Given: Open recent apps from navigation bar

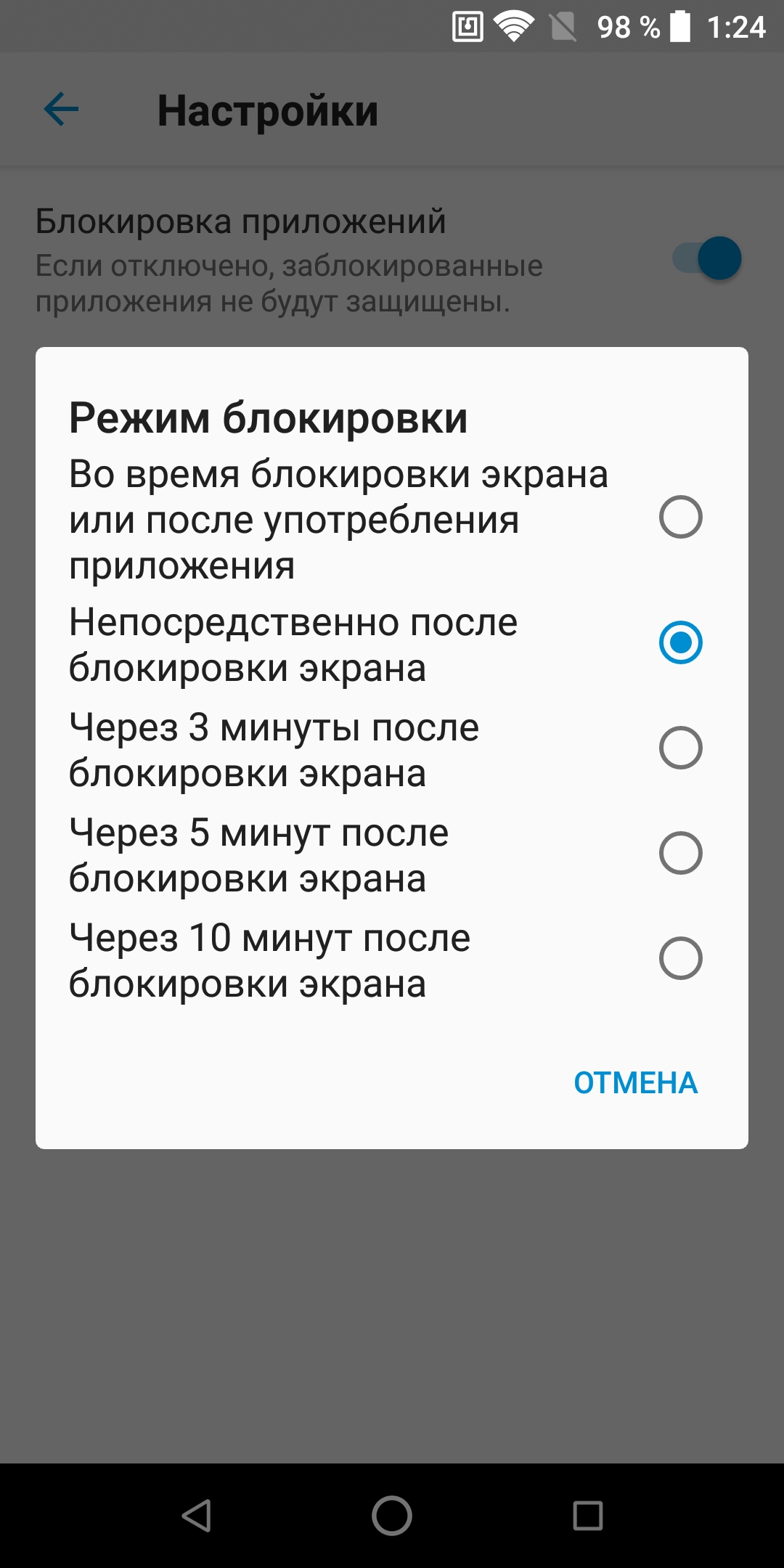Looking at the screenshot, I should (588, 1516).
